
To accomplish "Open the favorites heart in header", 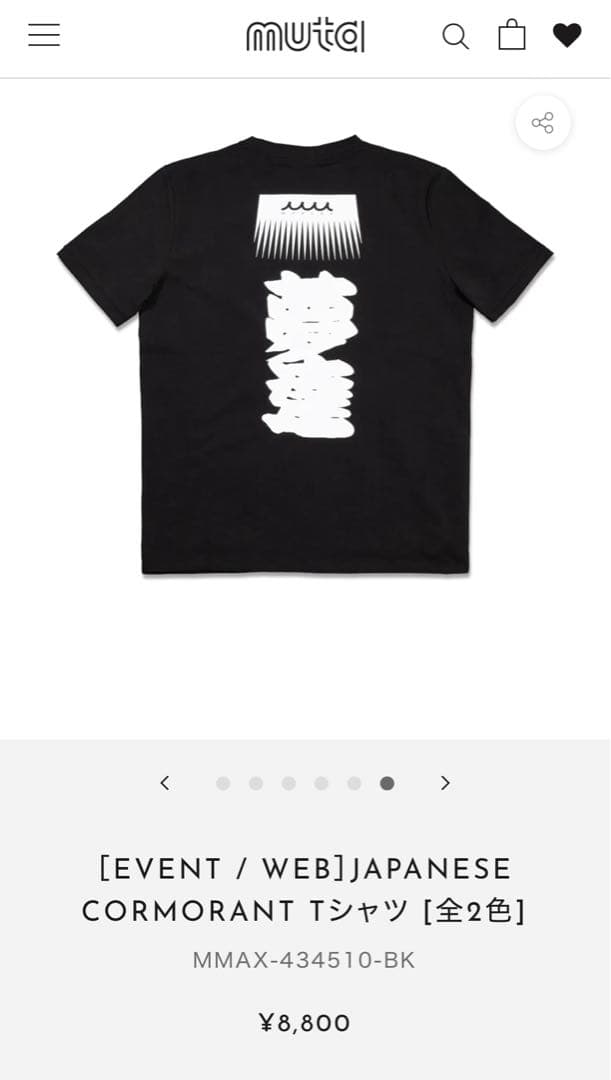I will click(x=567, y=36).
